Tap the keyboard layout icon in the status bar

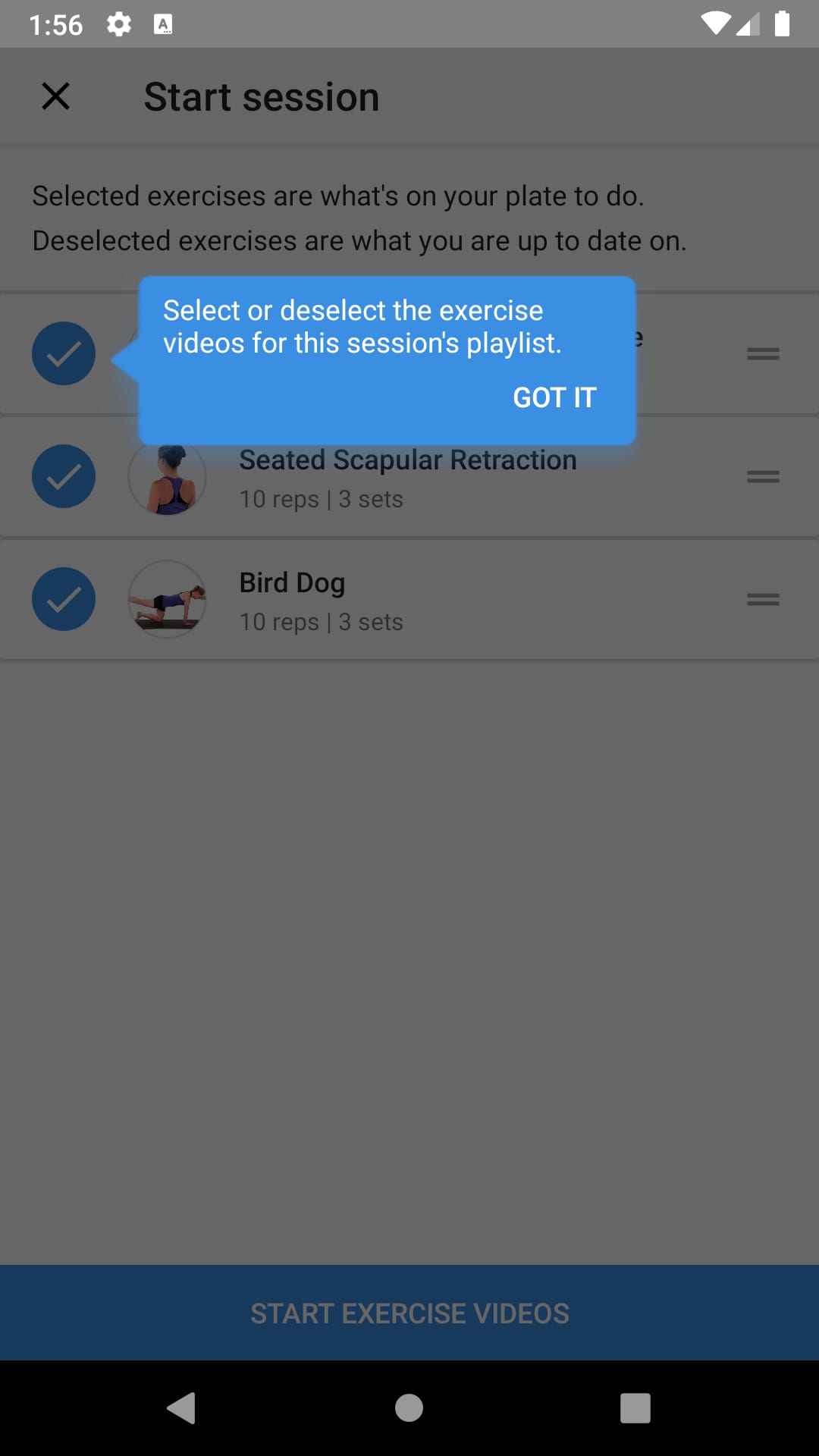tap(162, 24)
